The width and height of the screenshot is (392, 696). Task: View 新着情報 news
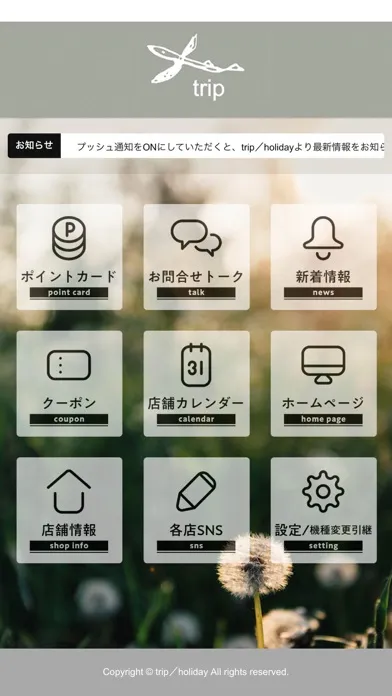coord(324,257)
